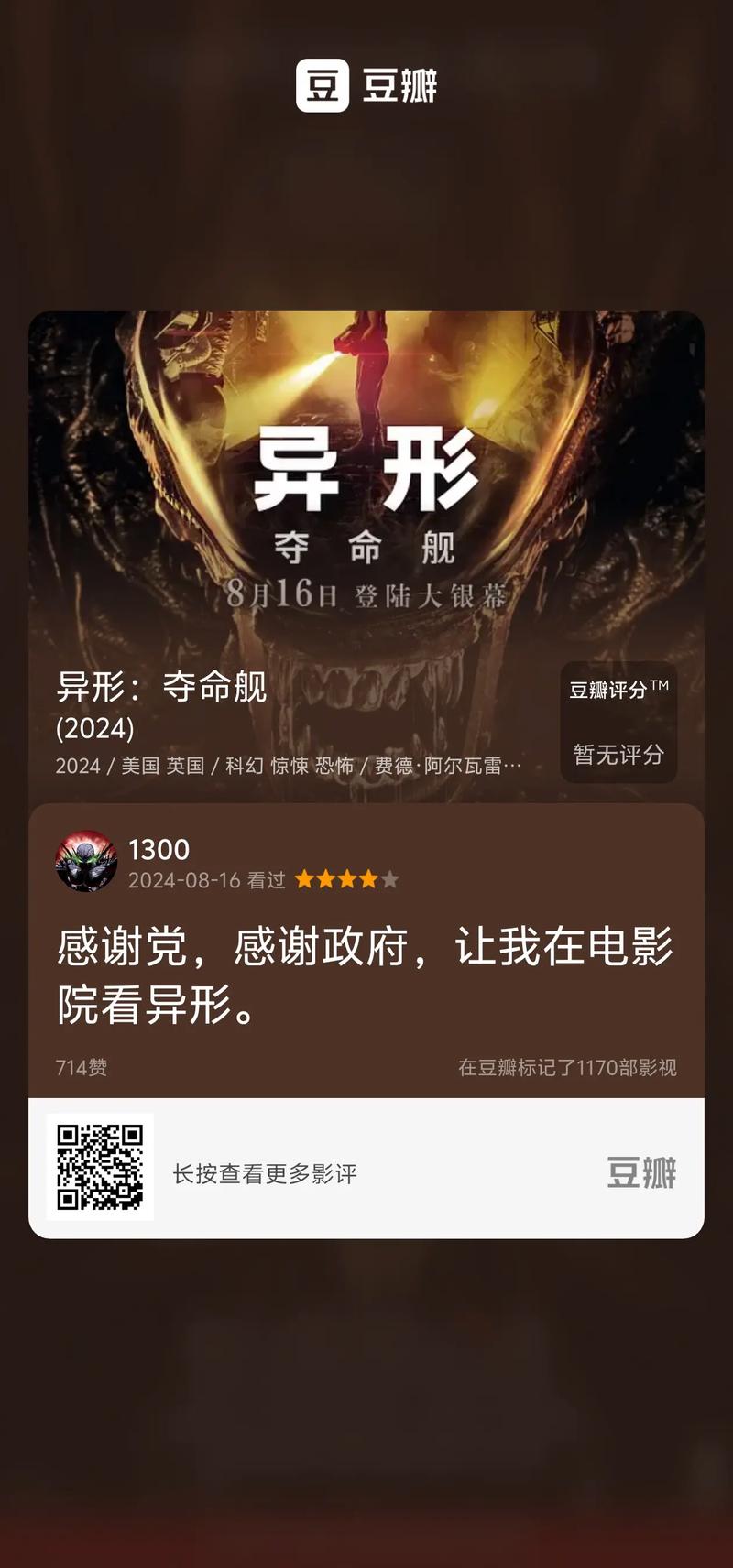Expand the review card details
733x1568 pixels.
tap(366, 971)
